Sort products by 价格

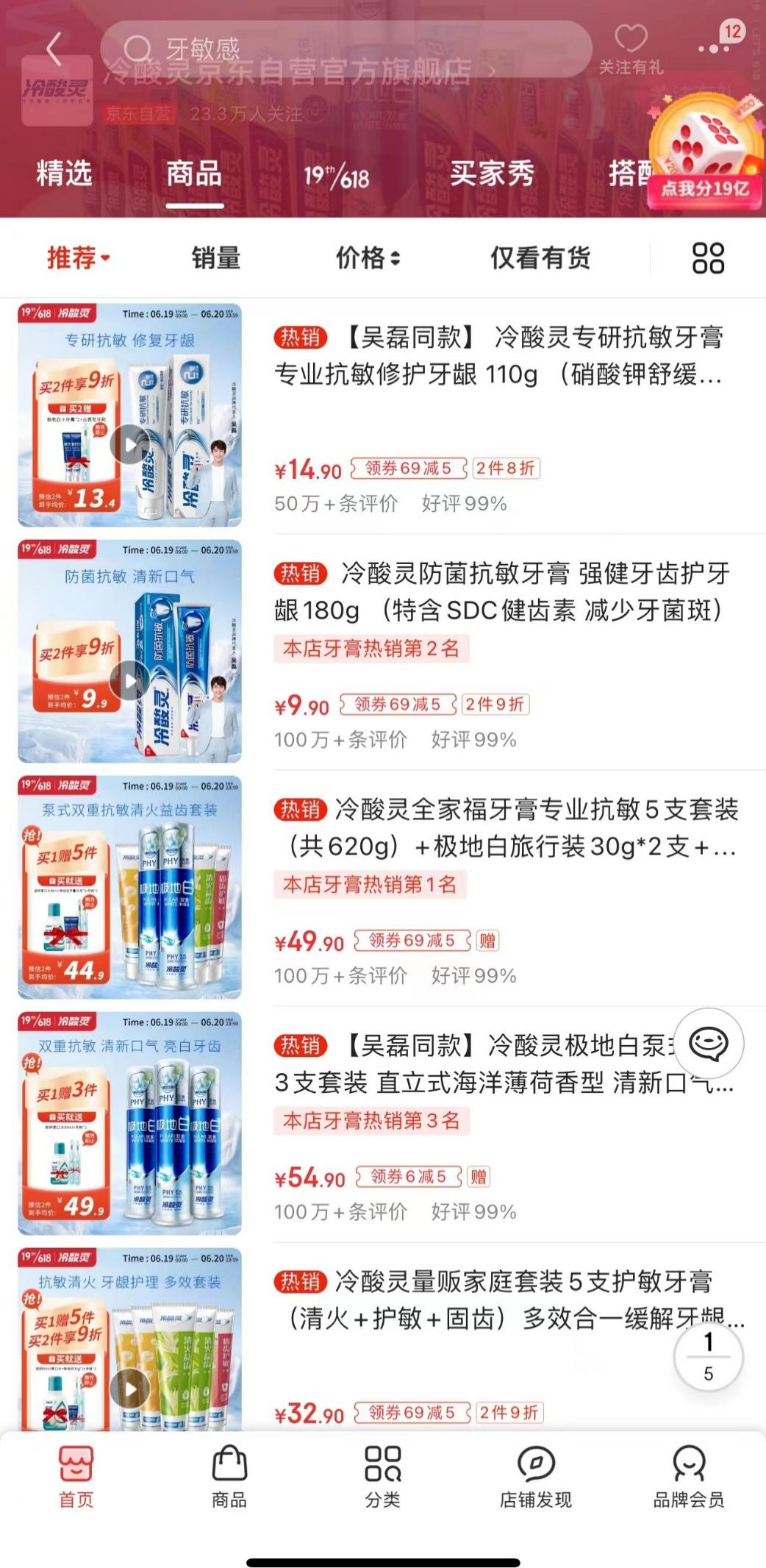(x=368, y=258)
